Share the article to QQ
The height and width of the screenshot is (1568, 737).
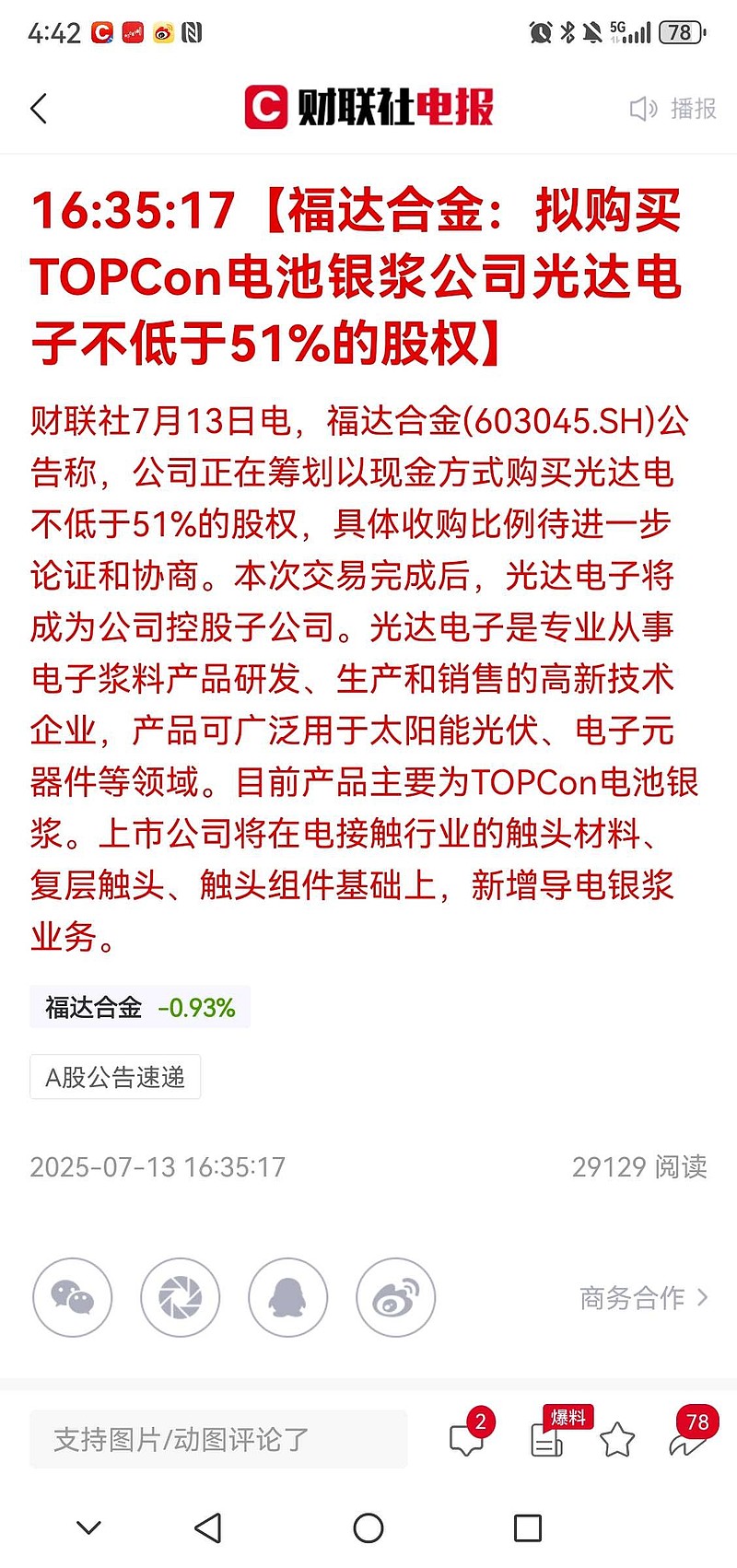pos(288,1297)
